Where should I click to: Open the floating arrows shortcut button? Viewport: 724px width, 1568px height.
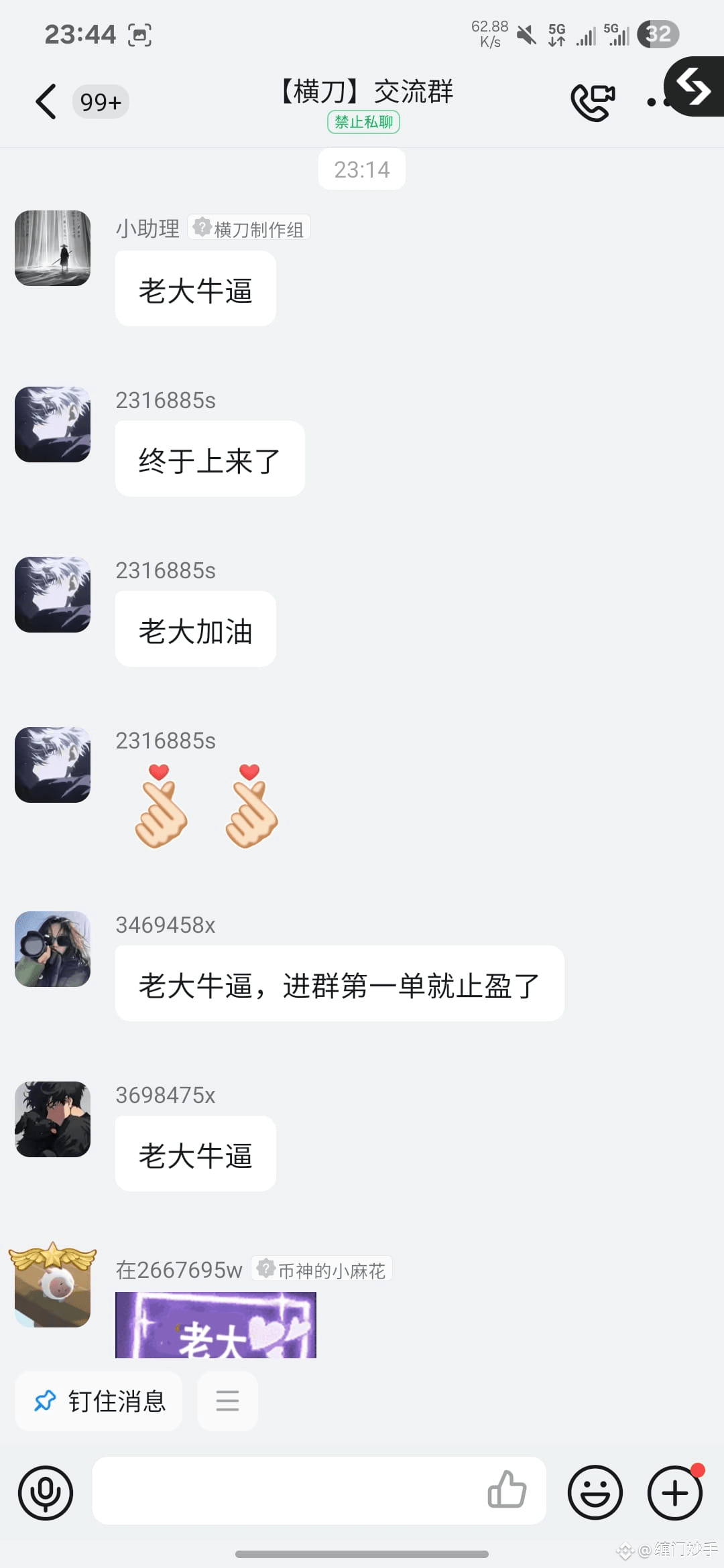click(x=695, y=86)
